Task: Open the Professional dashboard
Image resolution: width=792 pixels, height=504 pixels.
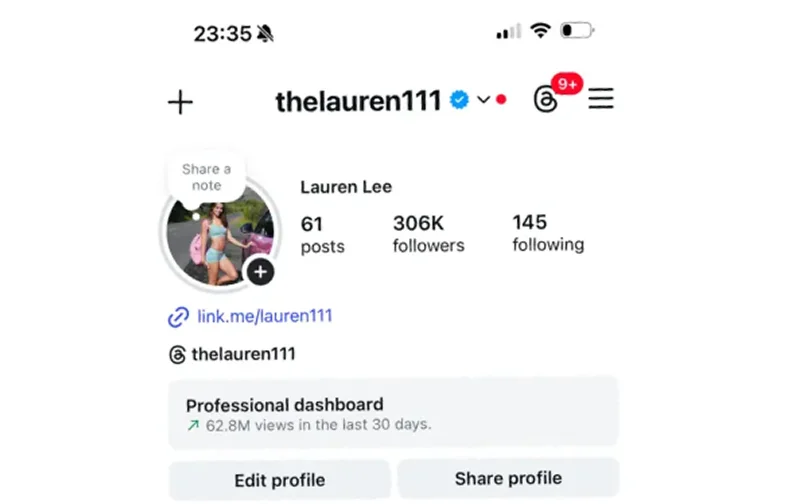Action: point(392,413)
